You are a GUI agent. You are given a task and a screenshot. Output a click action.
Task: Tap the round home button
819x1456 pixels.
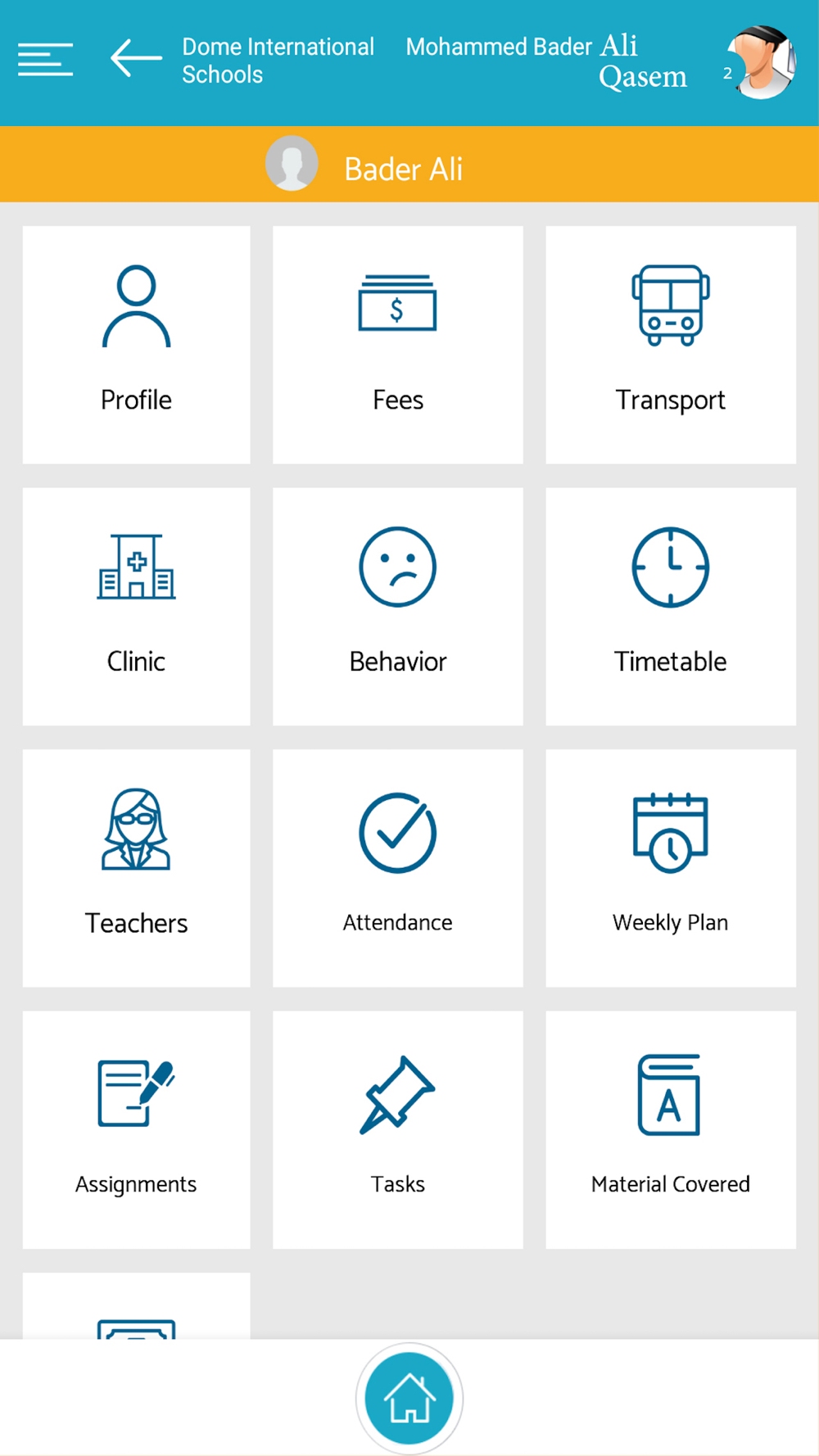coord(409,1399)
